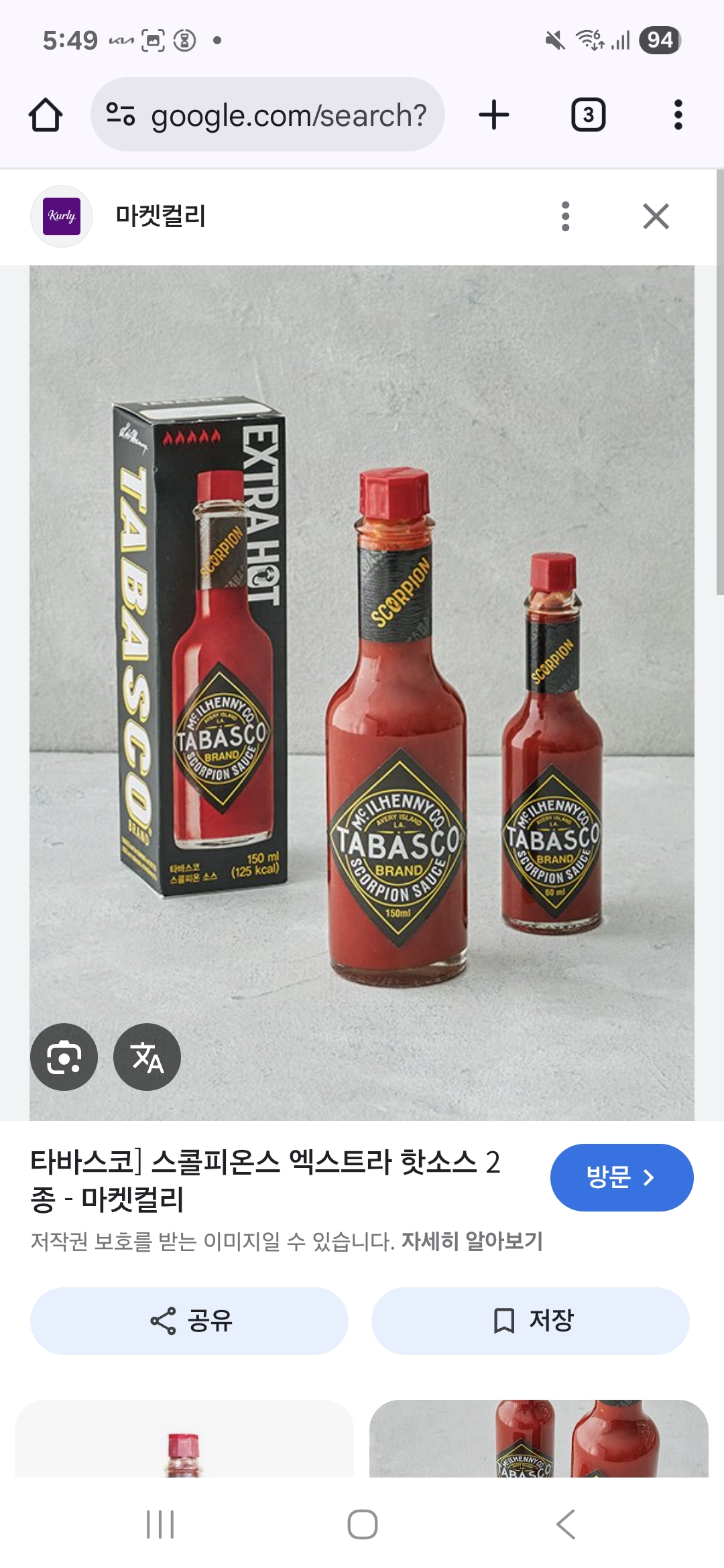Open the related image of the single small bottle
Screen dimensions: 724x1568
point(184,1441)
